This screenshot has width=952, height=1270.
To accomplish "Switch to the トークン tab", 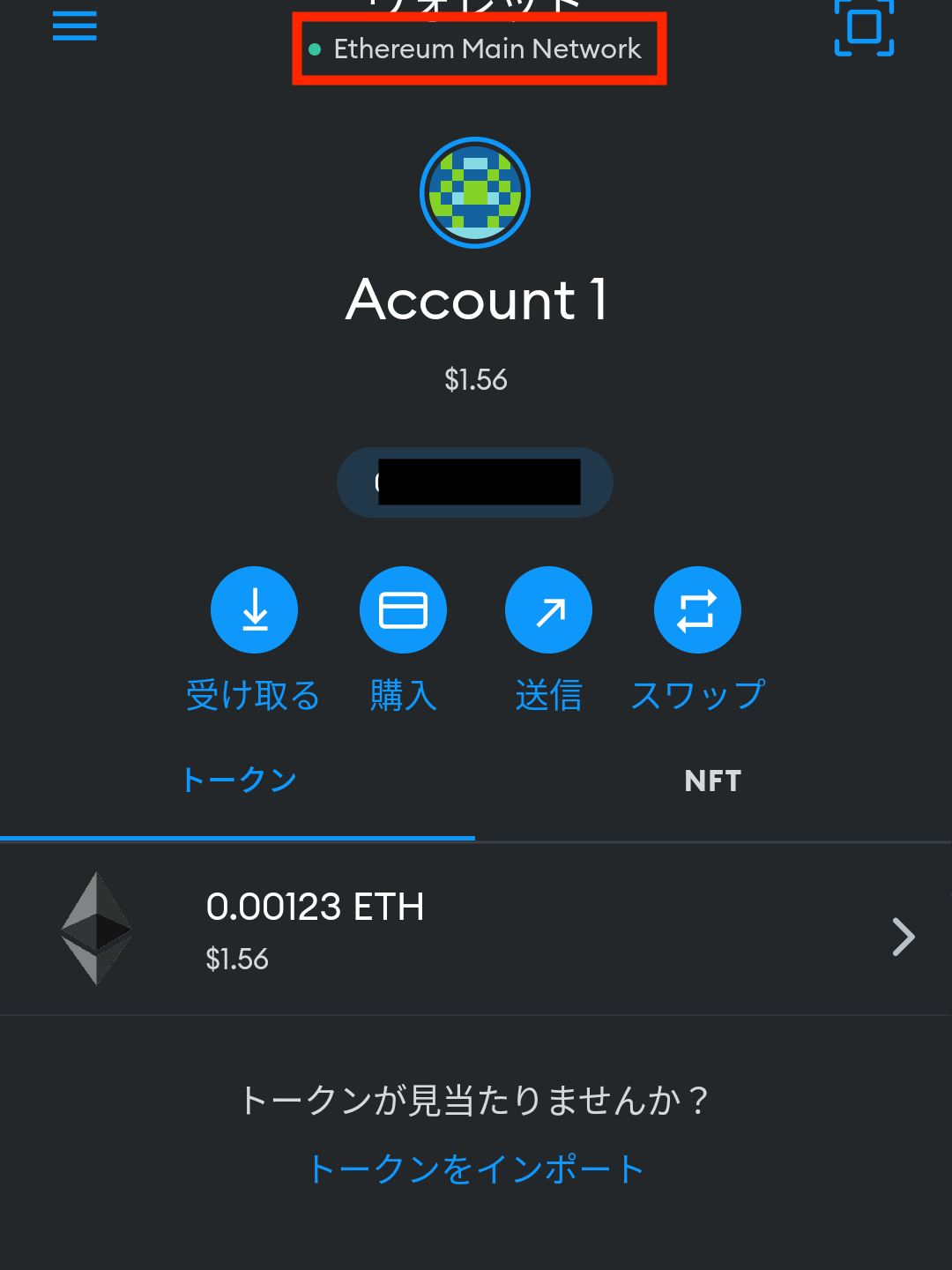I will pos(238,781).
